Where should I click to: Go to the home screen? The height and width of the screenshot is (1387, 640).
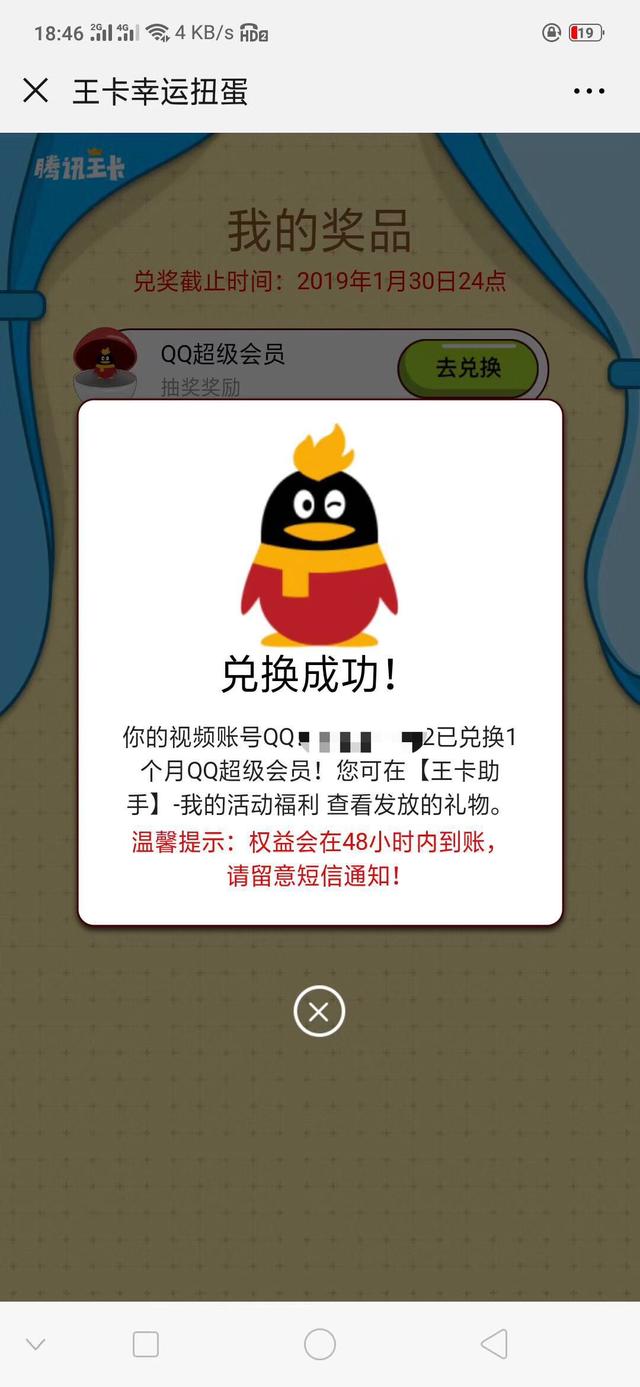(320, 1344)
